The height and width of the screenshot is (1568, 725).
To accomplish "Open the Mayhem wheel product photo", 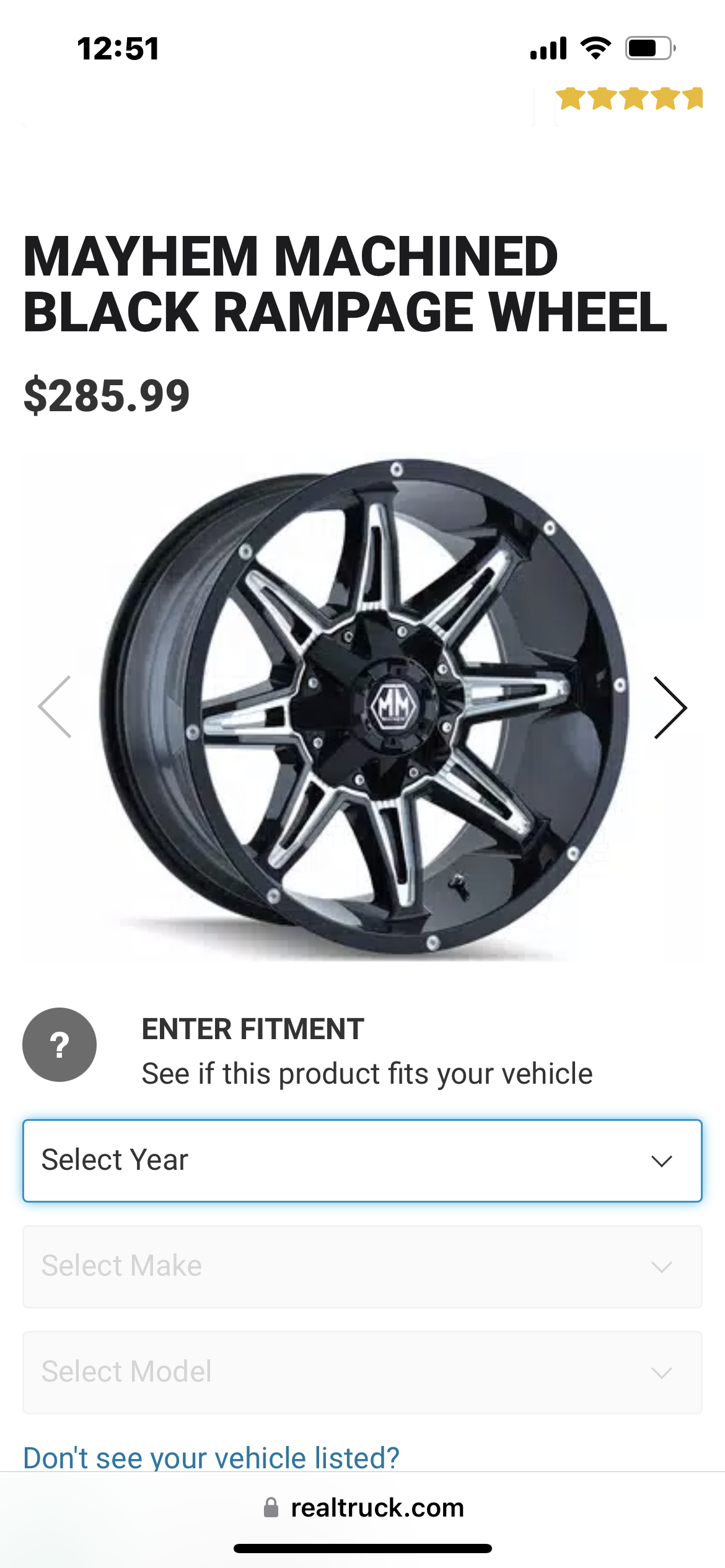I will point(363,706).
